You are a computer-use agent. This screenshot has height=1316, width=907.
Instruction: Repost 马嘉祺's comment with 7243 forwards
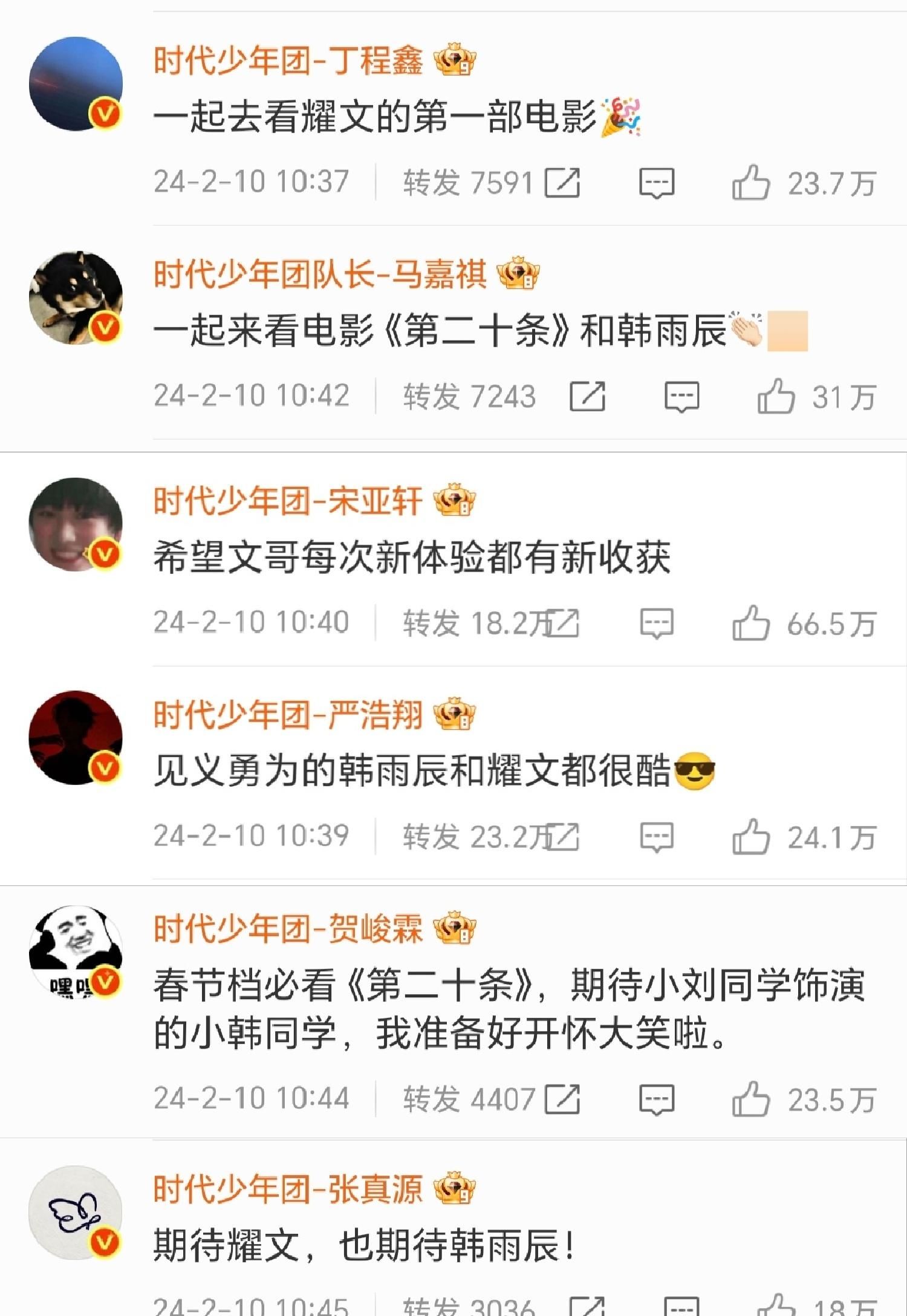point(587,397)
